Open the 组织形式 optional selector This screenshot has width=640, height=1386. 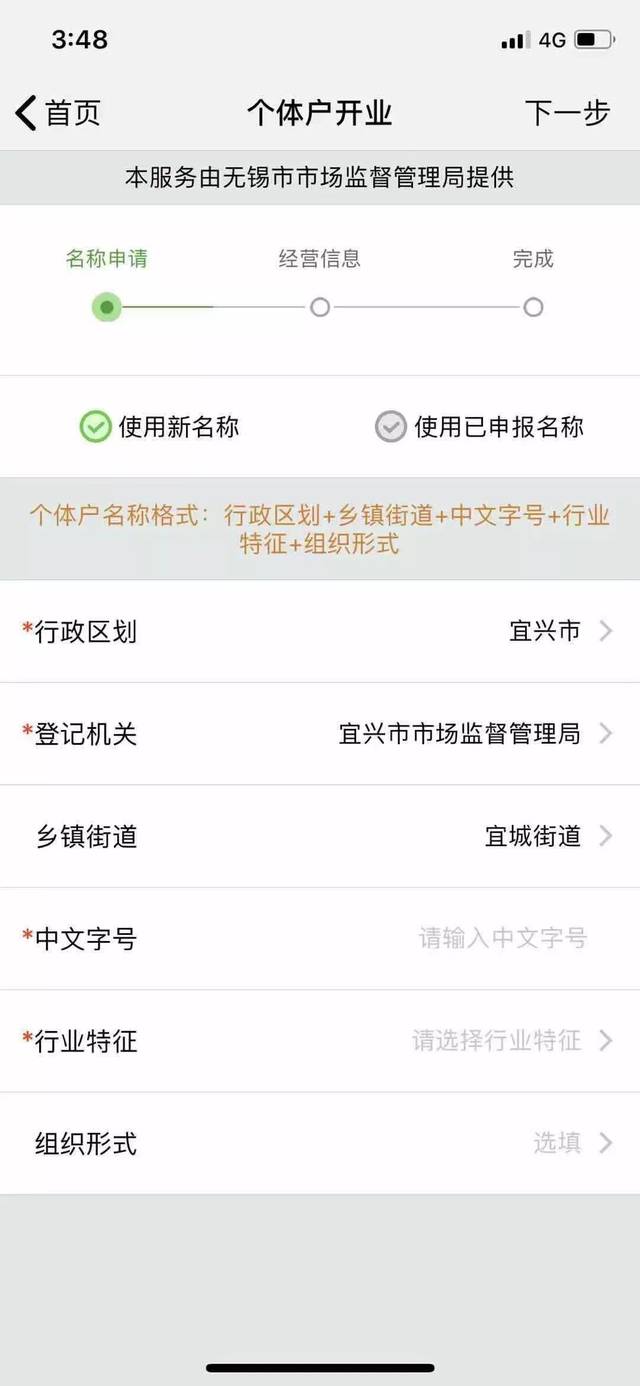click(320, 1143)
